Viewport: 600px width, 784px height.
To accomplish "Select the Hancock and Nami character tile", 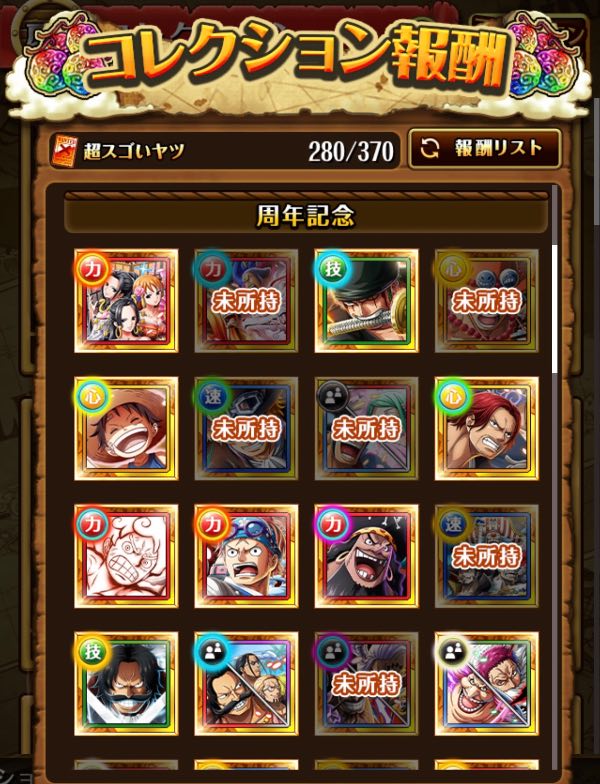I will (126, 300).
